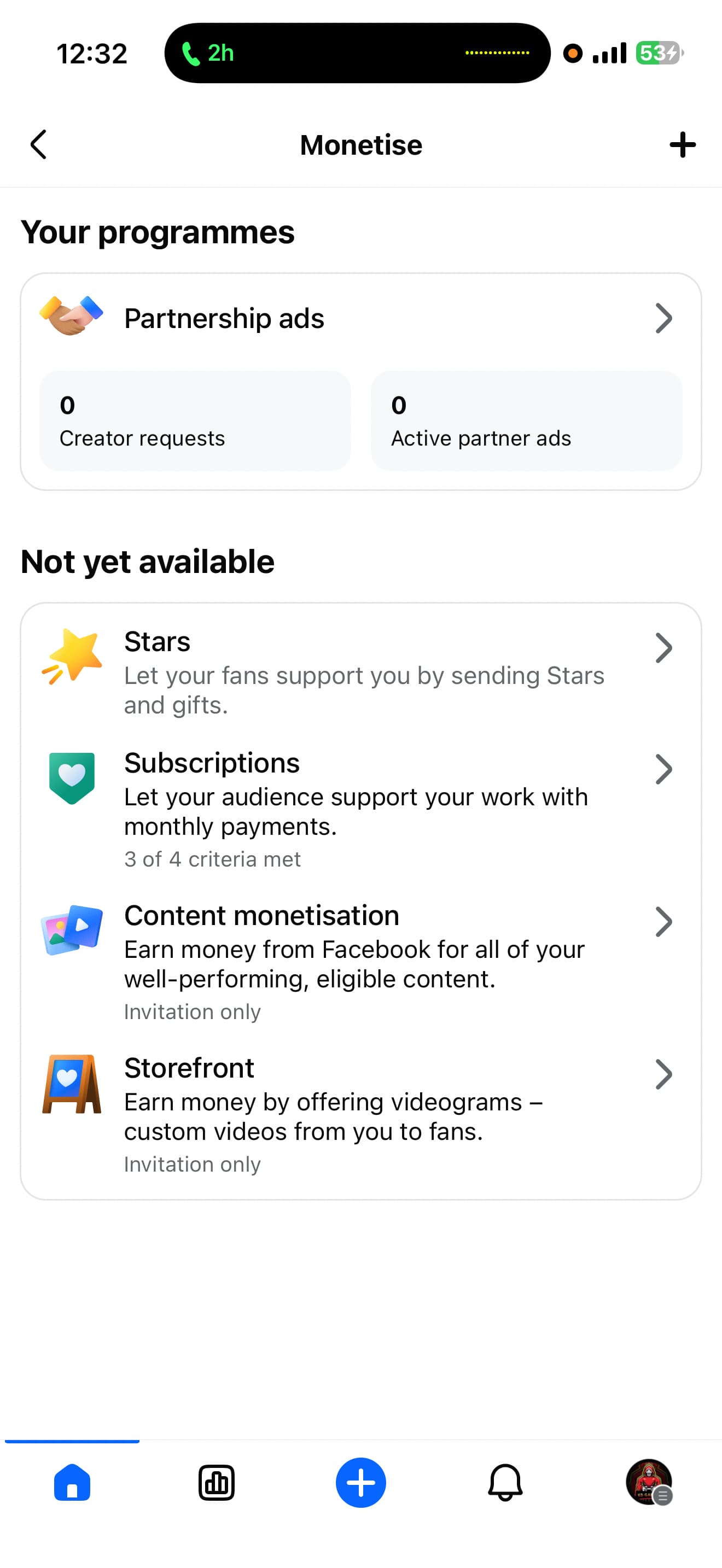Switch to the Home tab
This screenshot has height=1568, width=722.
point(72,1483)
